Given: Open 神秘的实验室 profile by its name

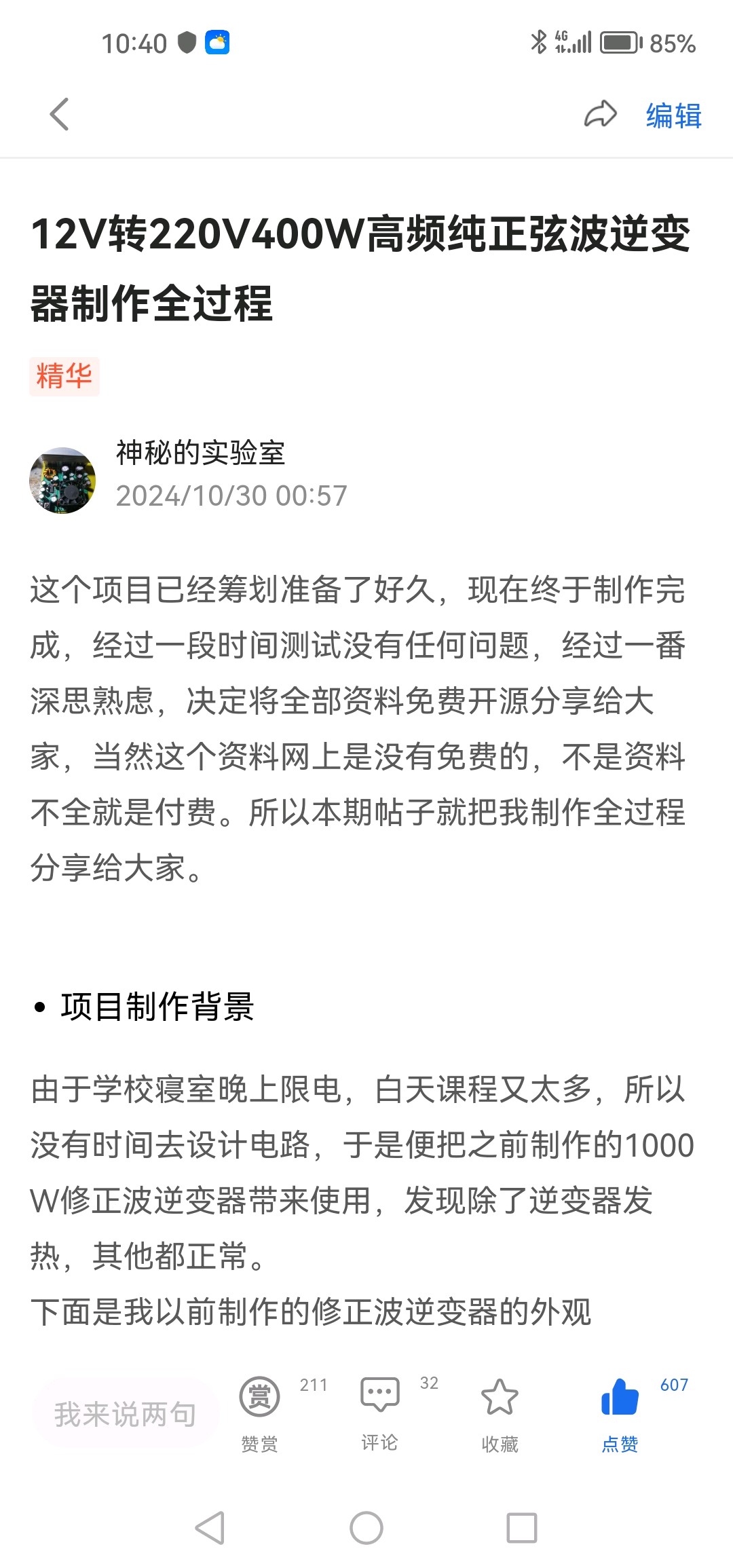Looking at the screenshot, I should tap(200, 453).
